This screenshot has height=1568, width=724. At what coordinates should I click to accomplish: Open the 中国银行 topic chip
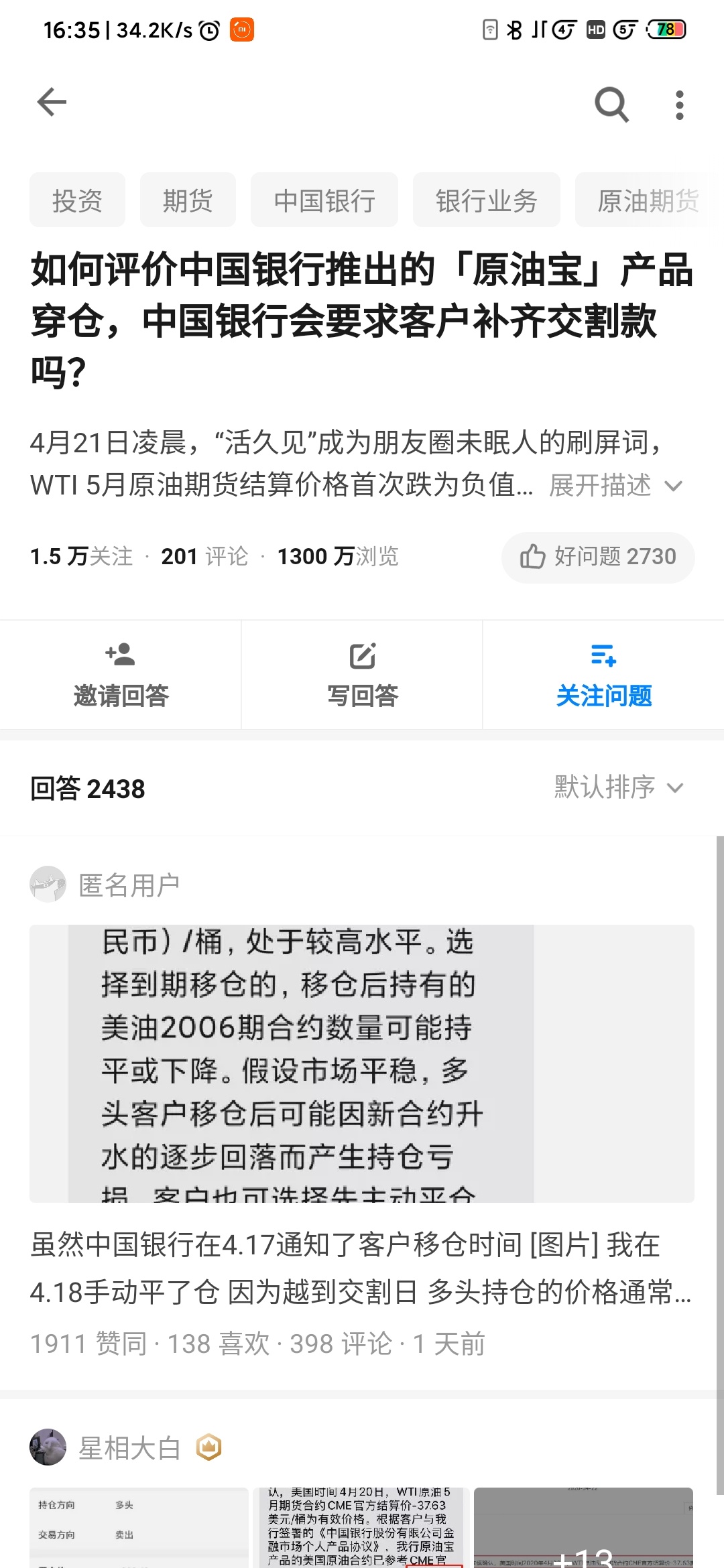[x=324, y=200]
